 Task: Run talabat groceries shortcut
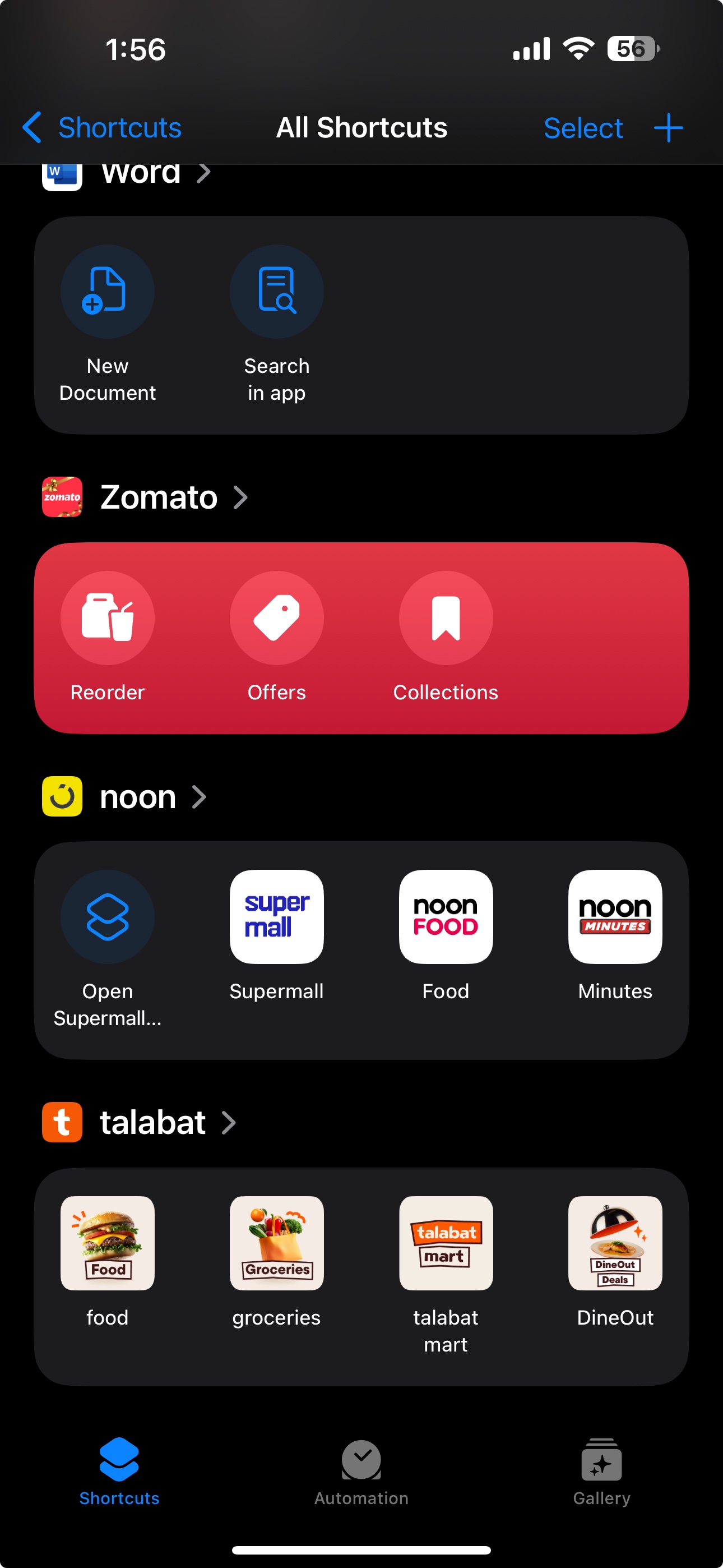click(277, 1243)
